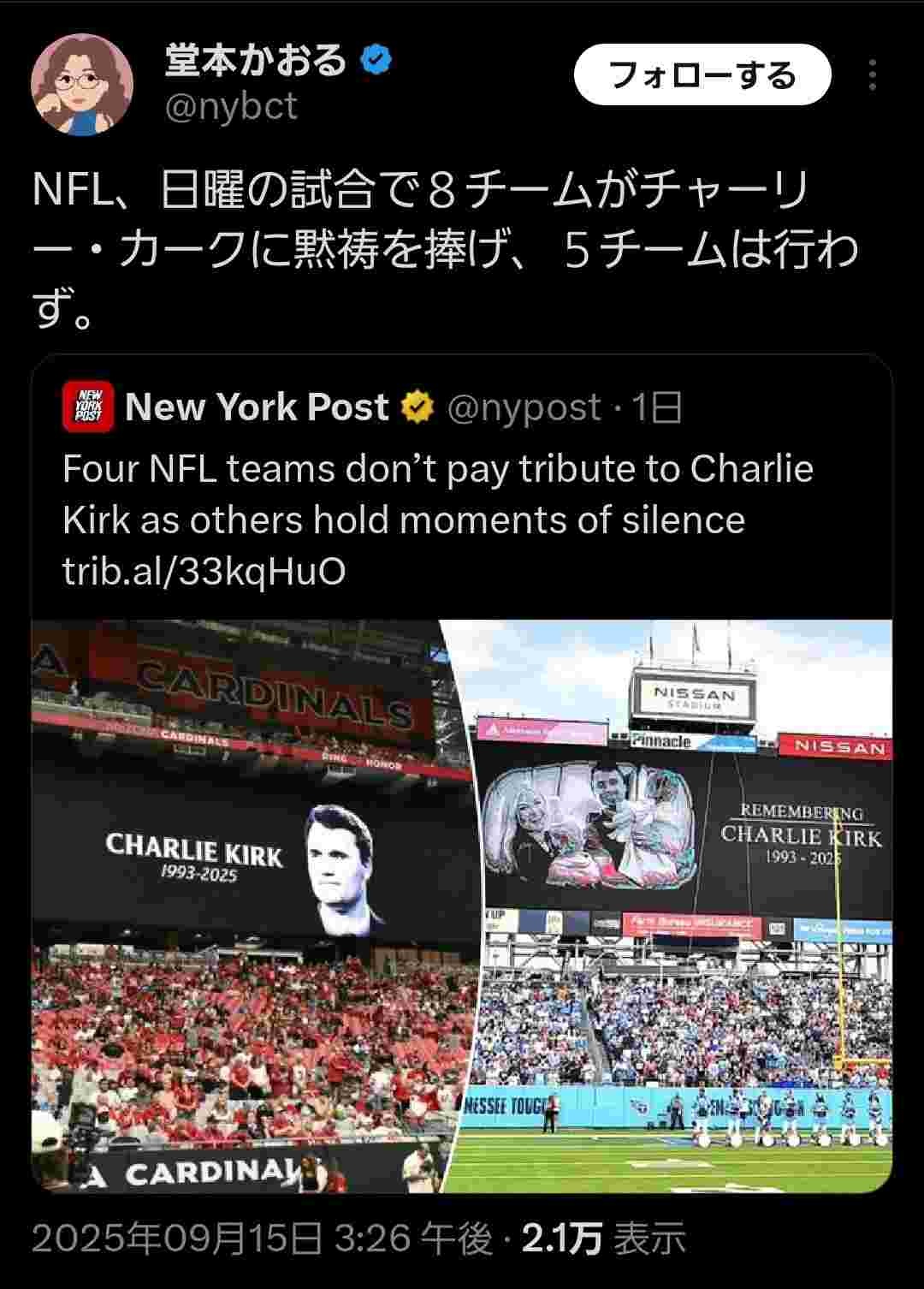This screenshot has height=1289, width=924.
Task: Open the post's overflow menu
Action: click(872, 75)
